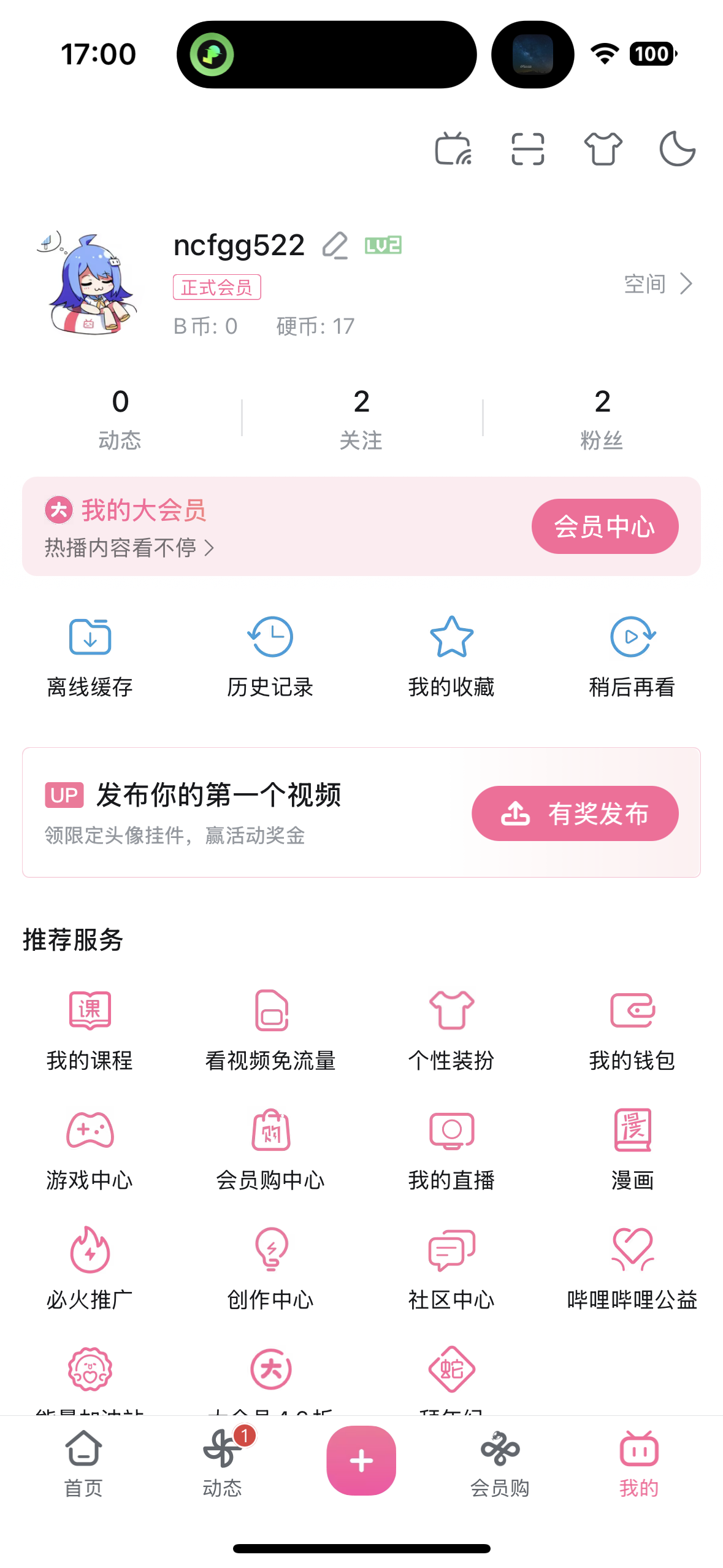Tap the 有奖发布 upload button

[575, 813]
